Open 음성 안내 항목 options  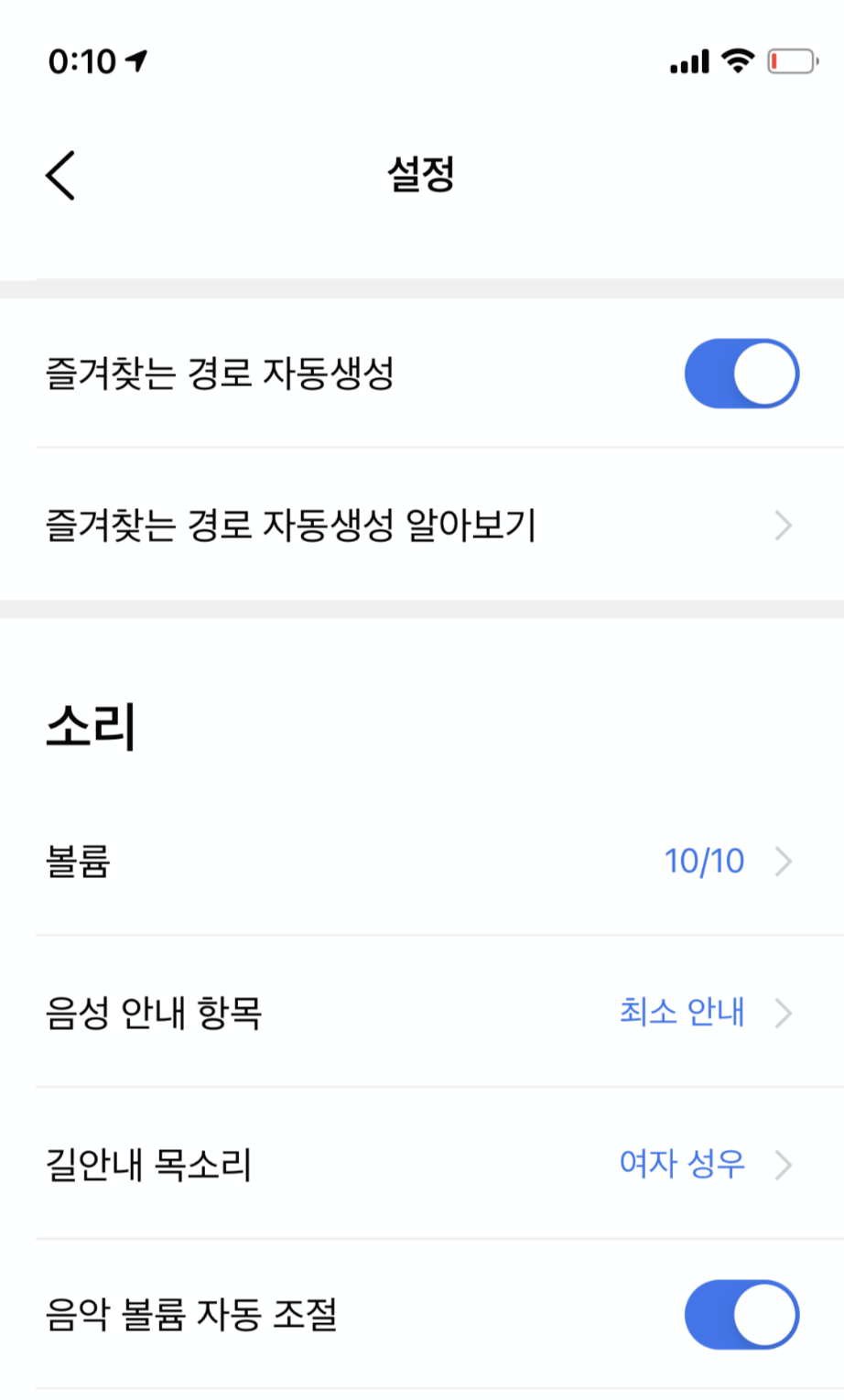coord(422,1012)
